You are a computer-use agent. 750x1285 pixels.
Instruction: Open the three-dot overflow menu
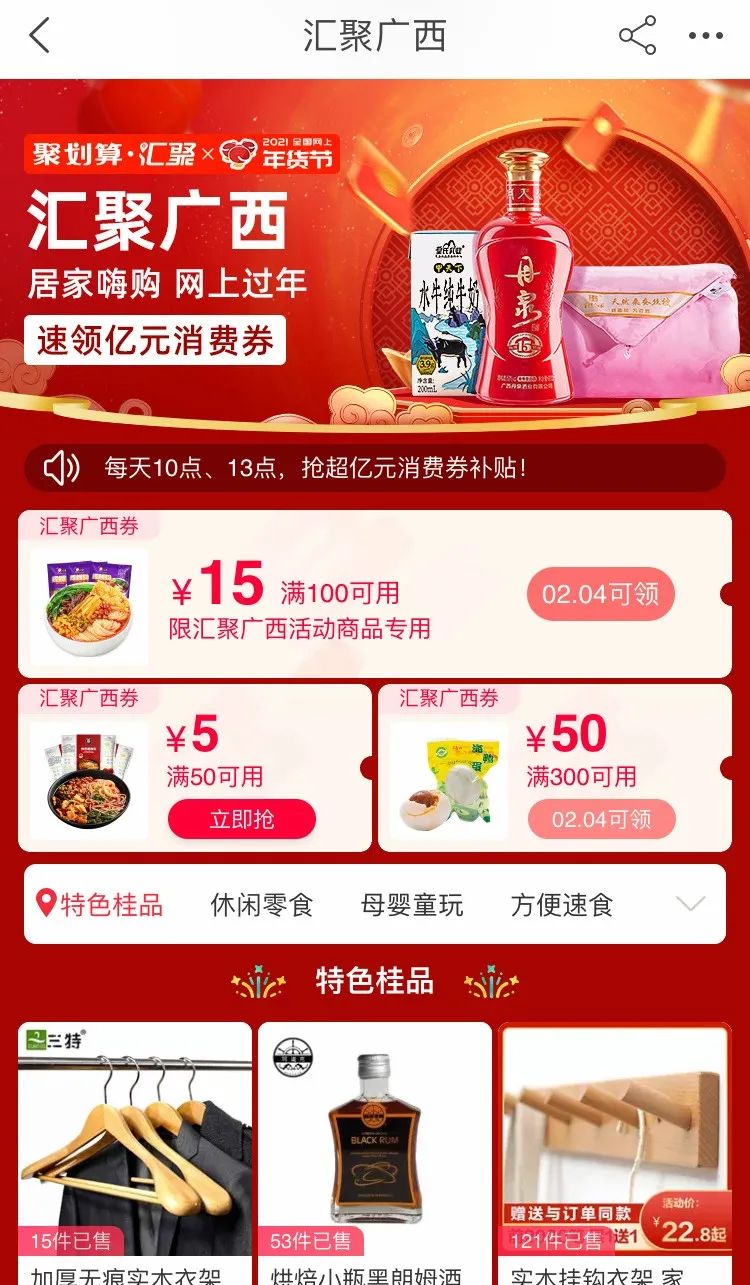(705, 37)
